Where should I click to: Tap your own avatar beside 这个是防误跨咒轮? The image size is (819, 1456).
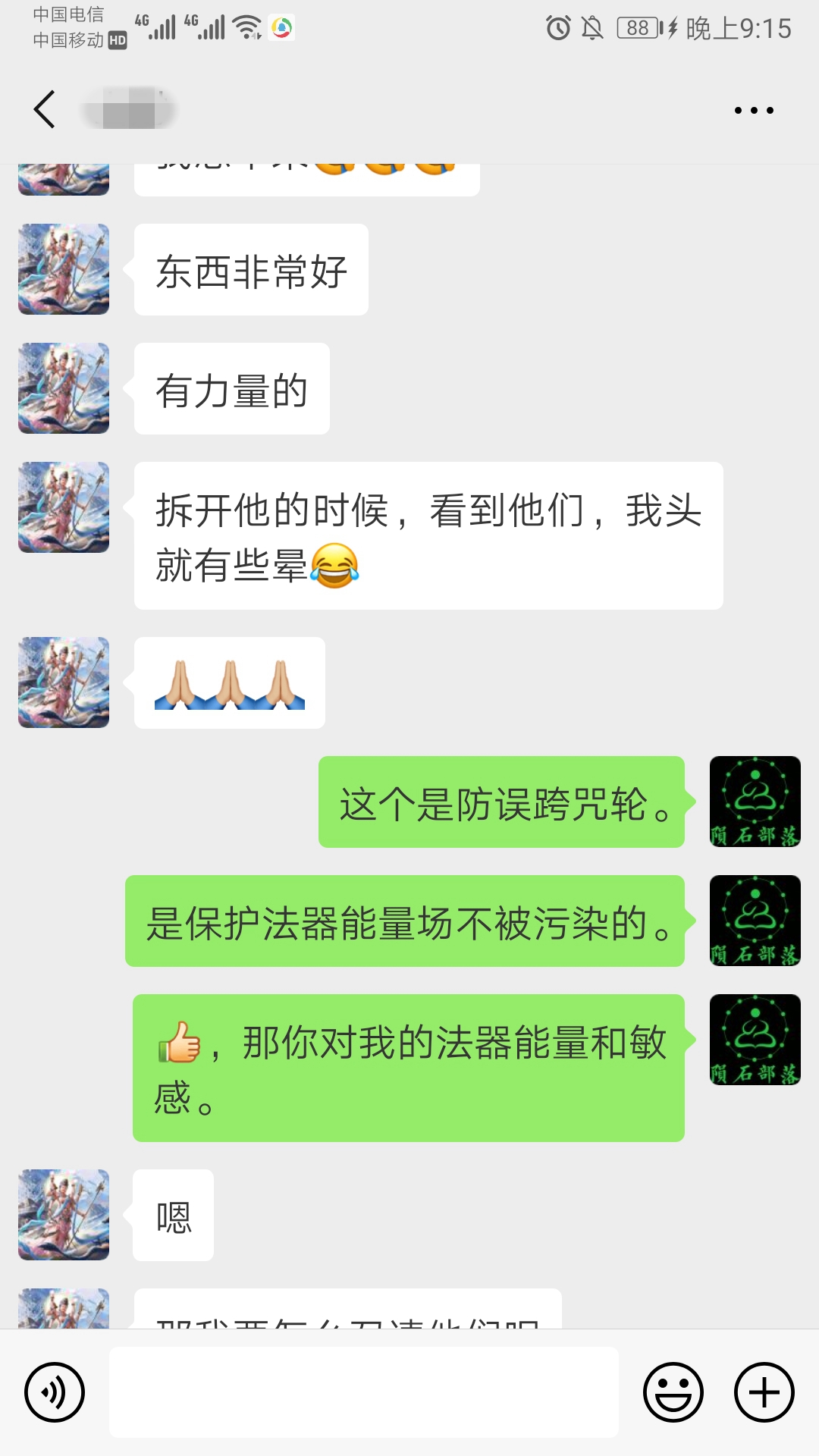pos(755,802)
